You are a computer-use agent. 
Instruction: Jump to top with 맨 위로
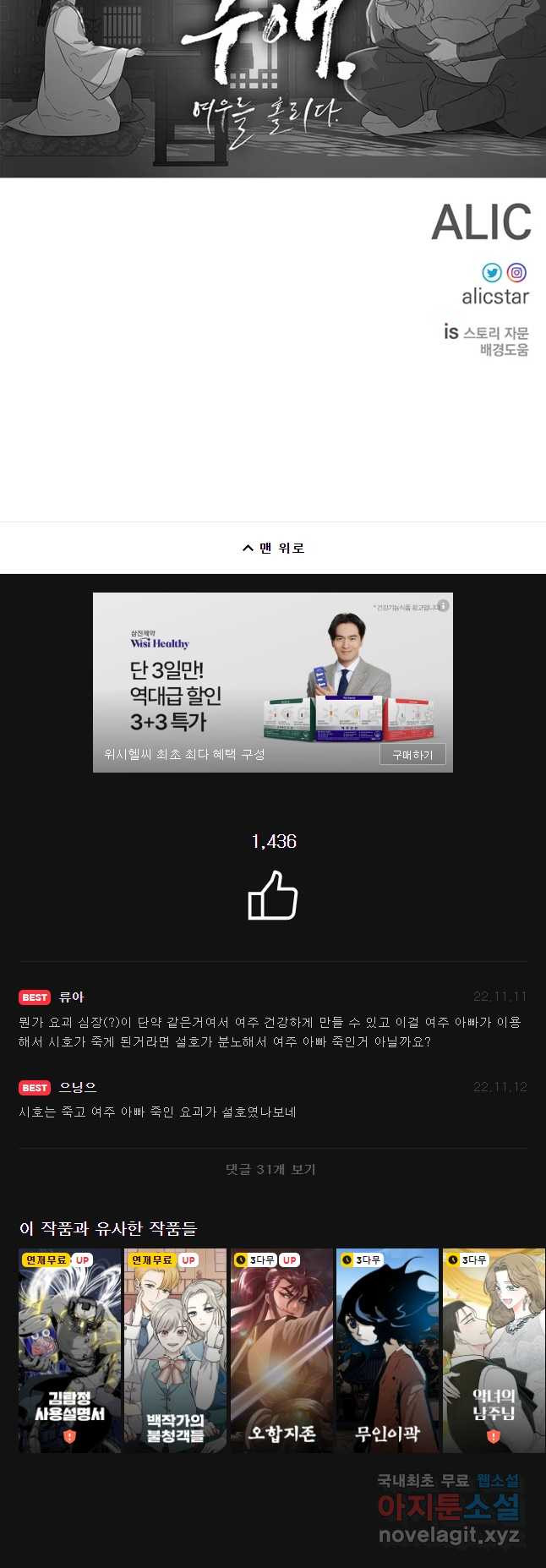[273, 548]
